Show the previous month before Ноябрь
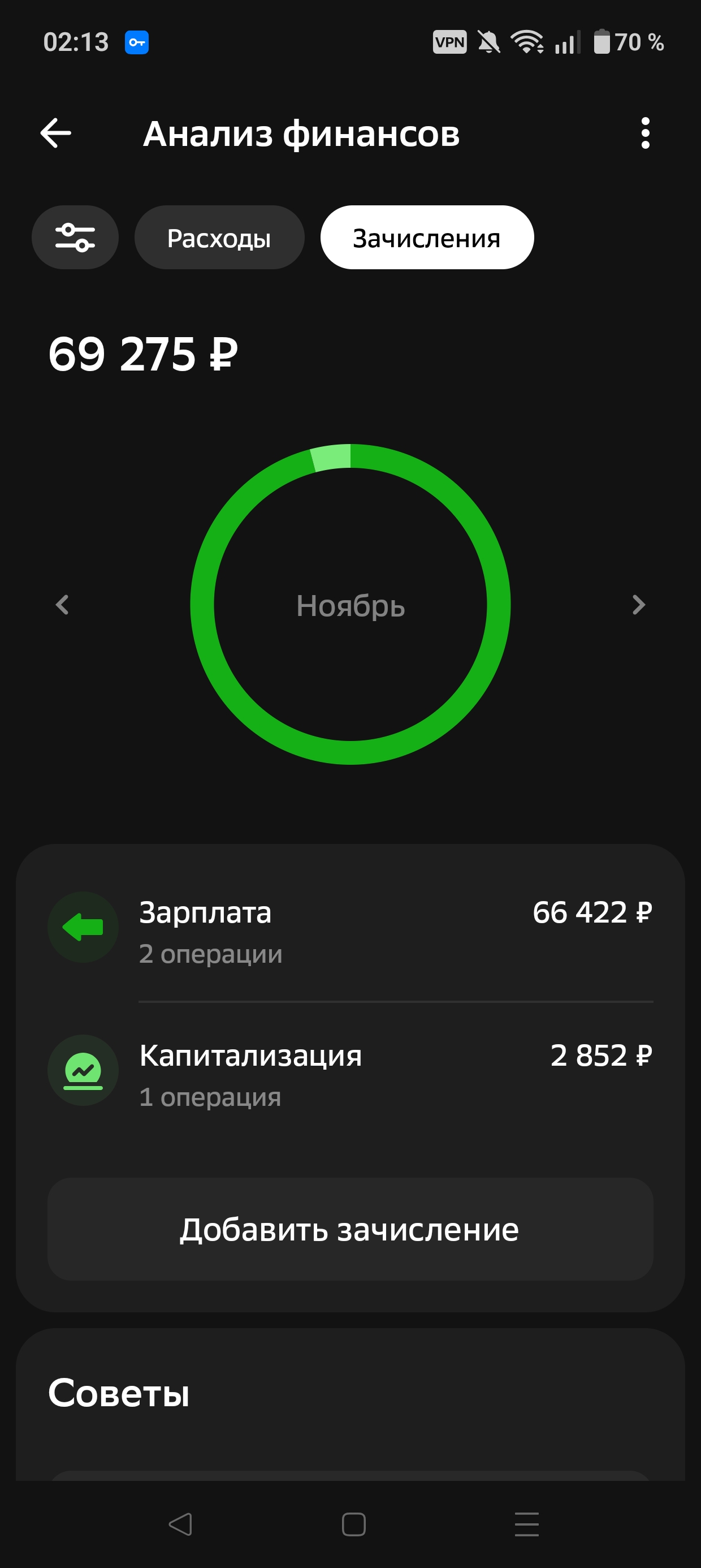 (62, 605)
